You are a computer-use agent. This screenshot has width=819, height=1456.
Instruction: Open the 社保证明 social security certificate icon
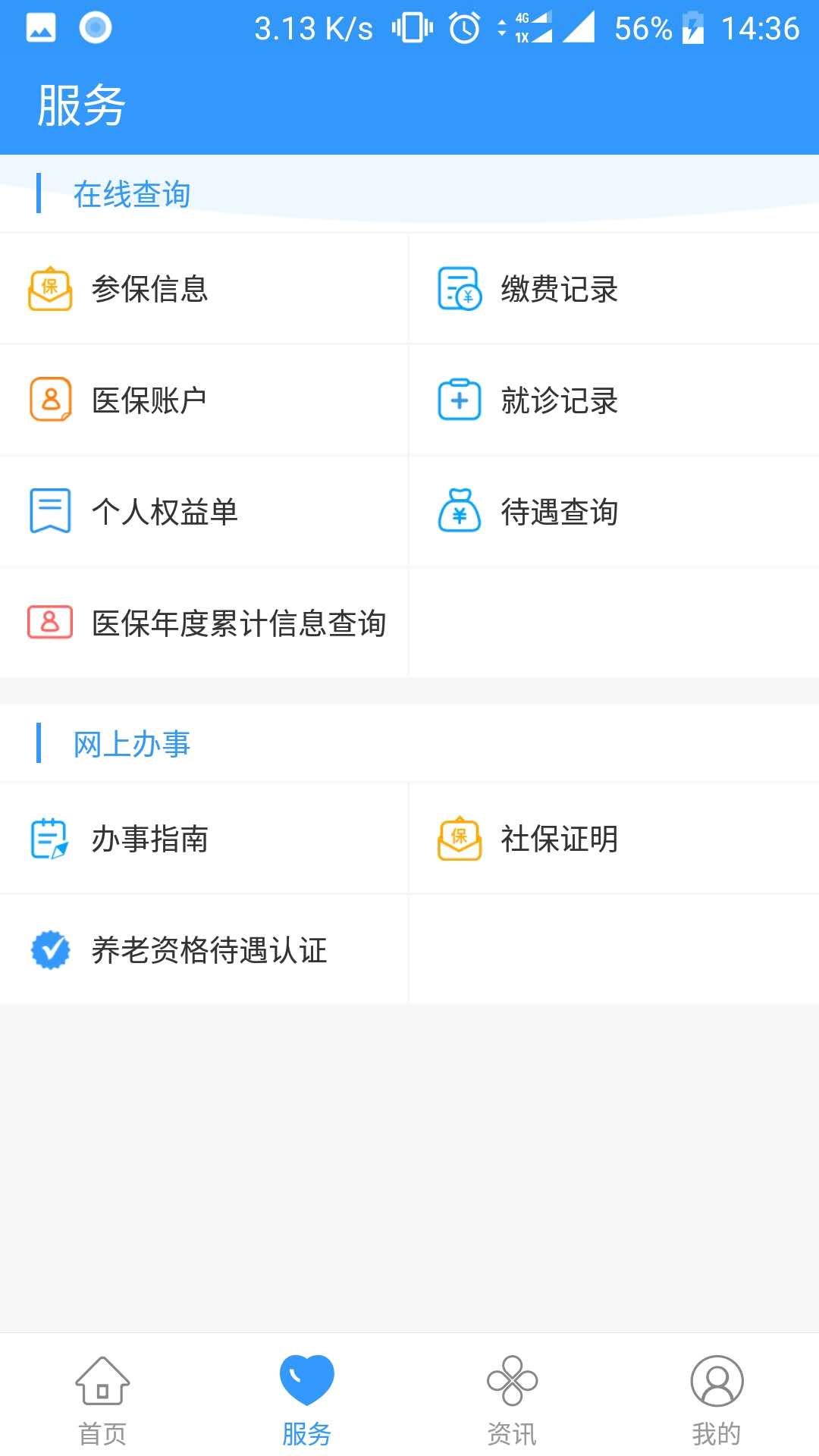(459, 839)
